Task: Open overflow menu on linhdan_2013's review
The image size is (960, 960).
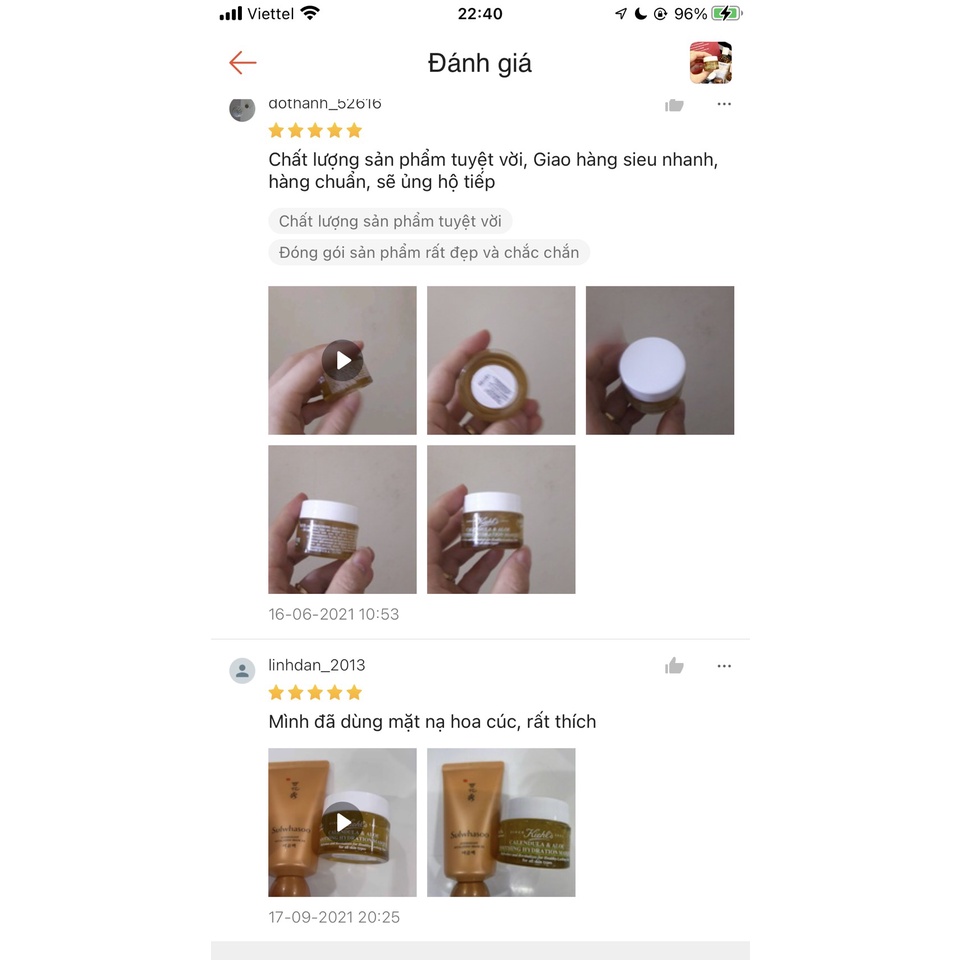Action: click(x=724, y=666)
